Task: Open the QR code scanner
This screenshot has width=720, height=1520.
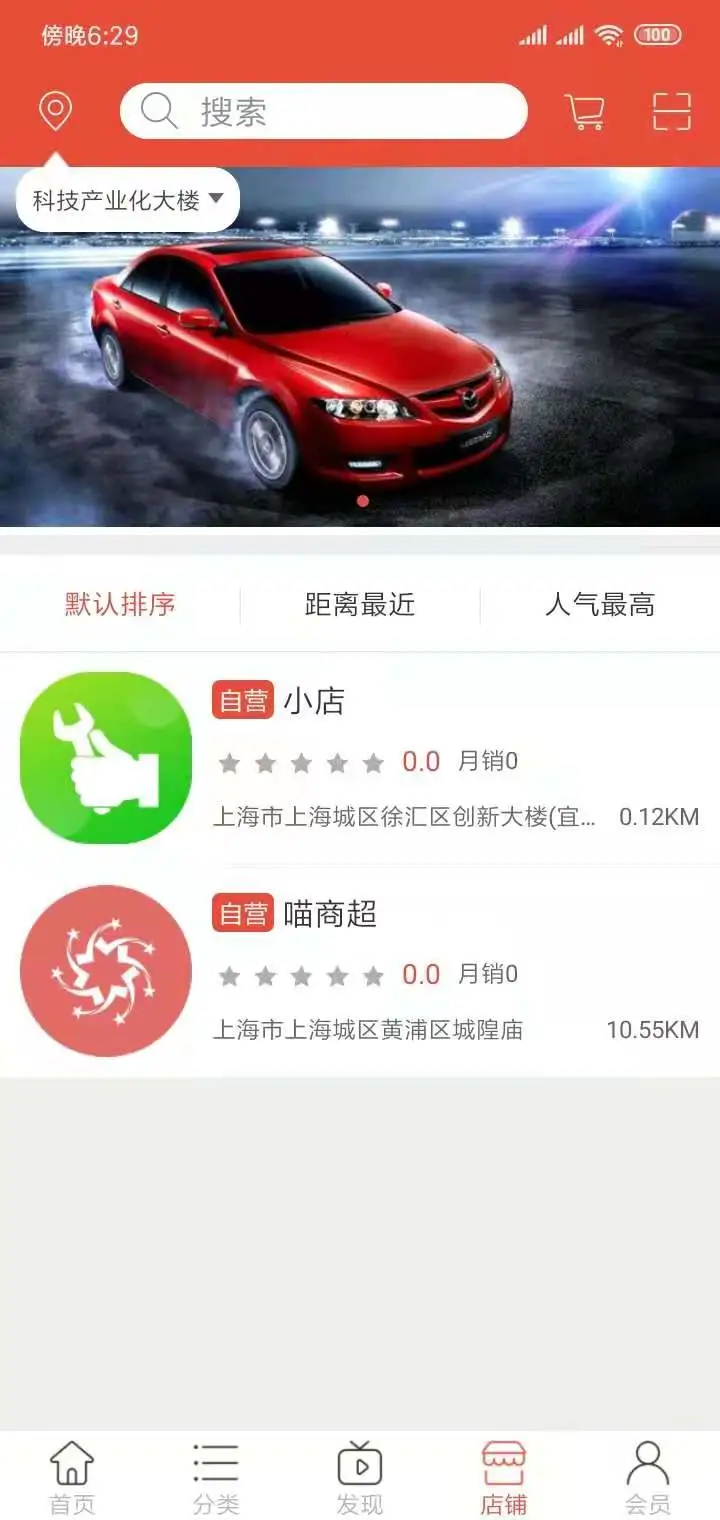Action: [x=672, y=111]
